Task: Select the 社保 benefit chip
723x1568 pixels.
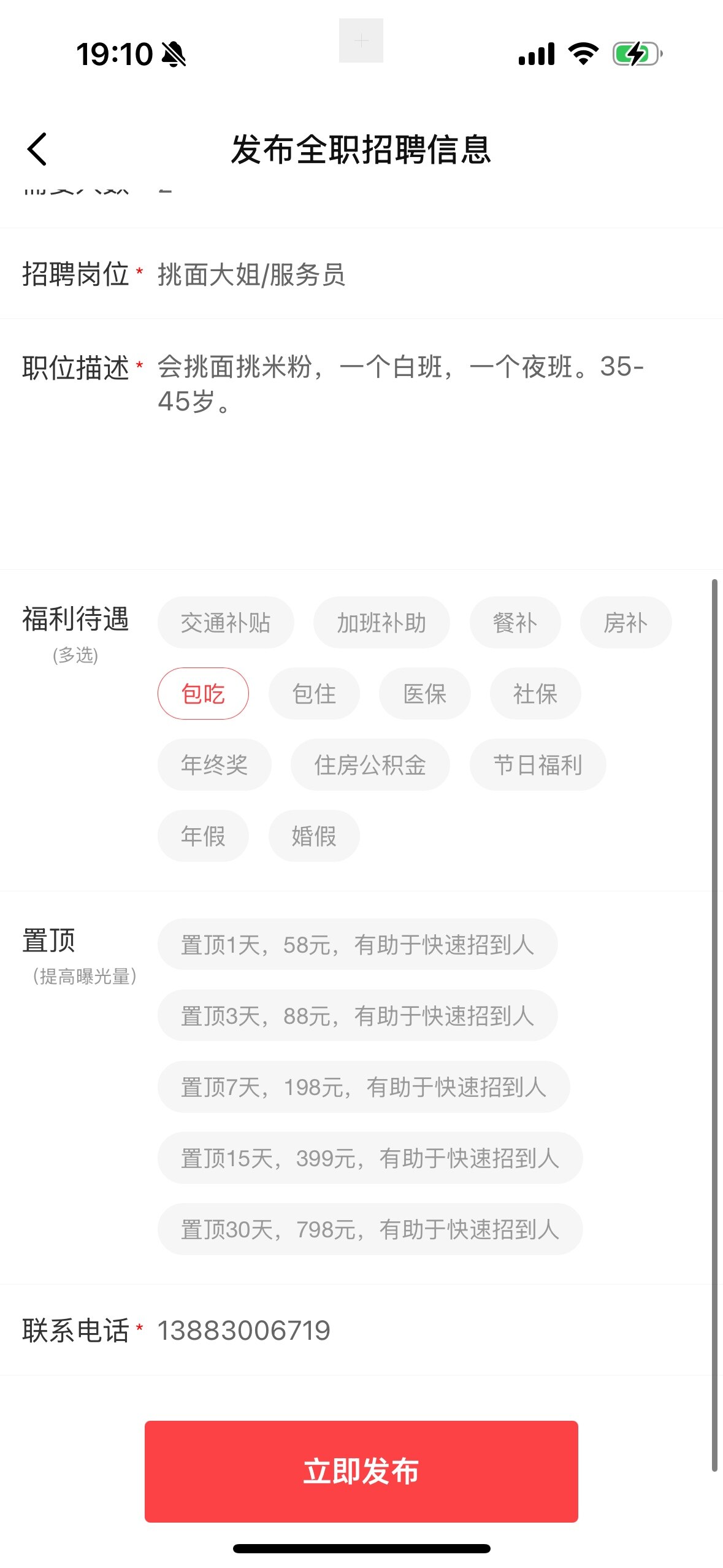Action: pos(535,694)
